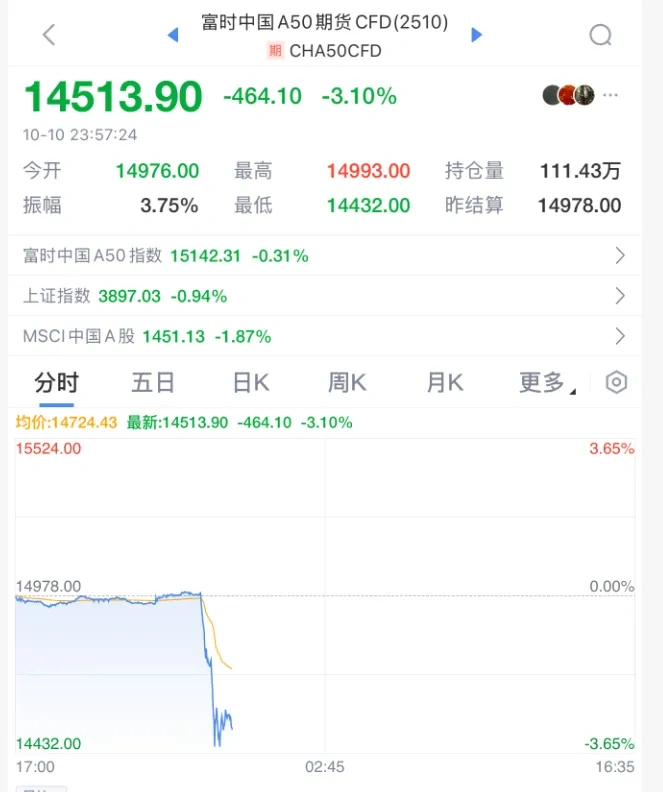The image size is (663, 792).
Task: Switch to the previous contract with left arrow
Action: coord(172,35)
